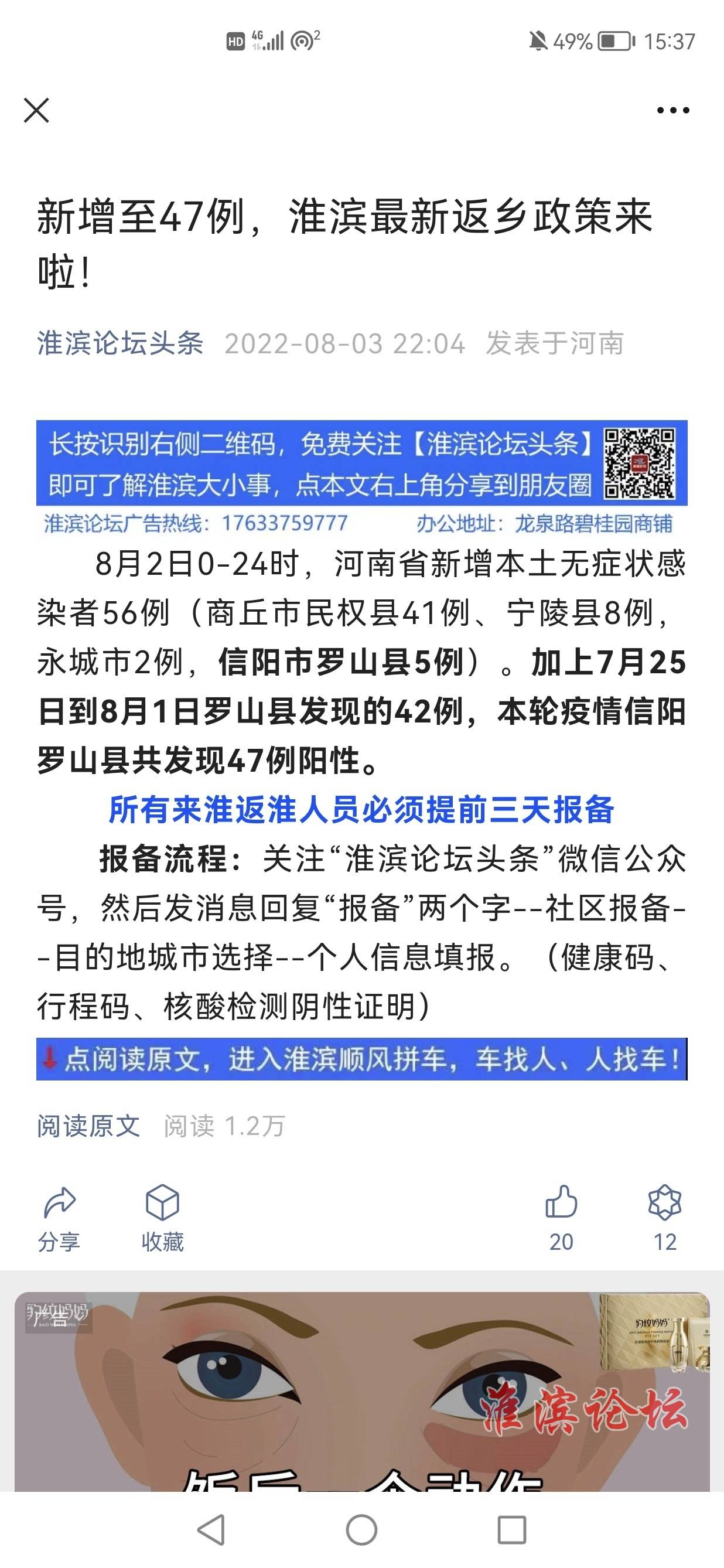Open the 阅读原文 link
724x1568 pixels.
pos(88,1126)
